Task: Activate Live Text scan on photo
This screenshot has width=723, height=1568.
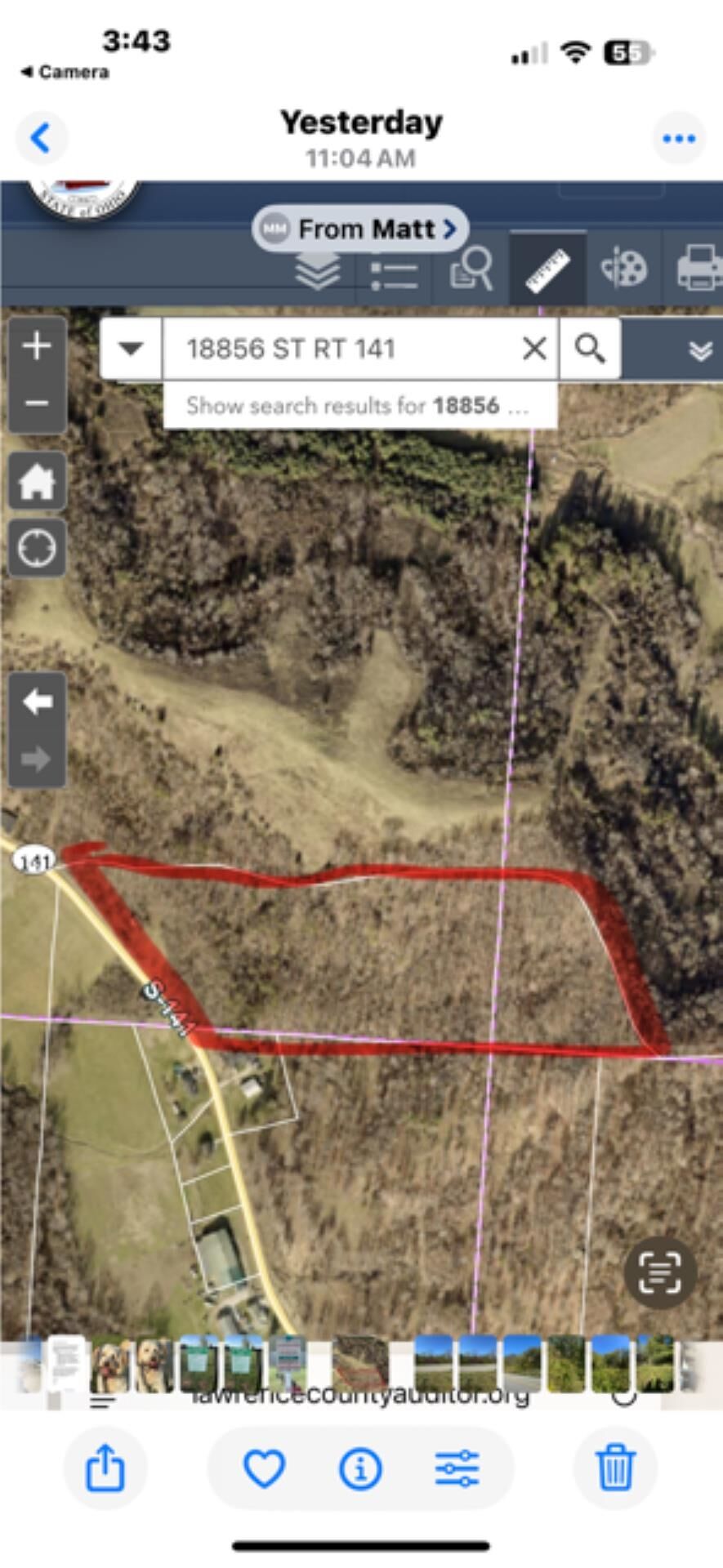Action: coord(660,1272)
